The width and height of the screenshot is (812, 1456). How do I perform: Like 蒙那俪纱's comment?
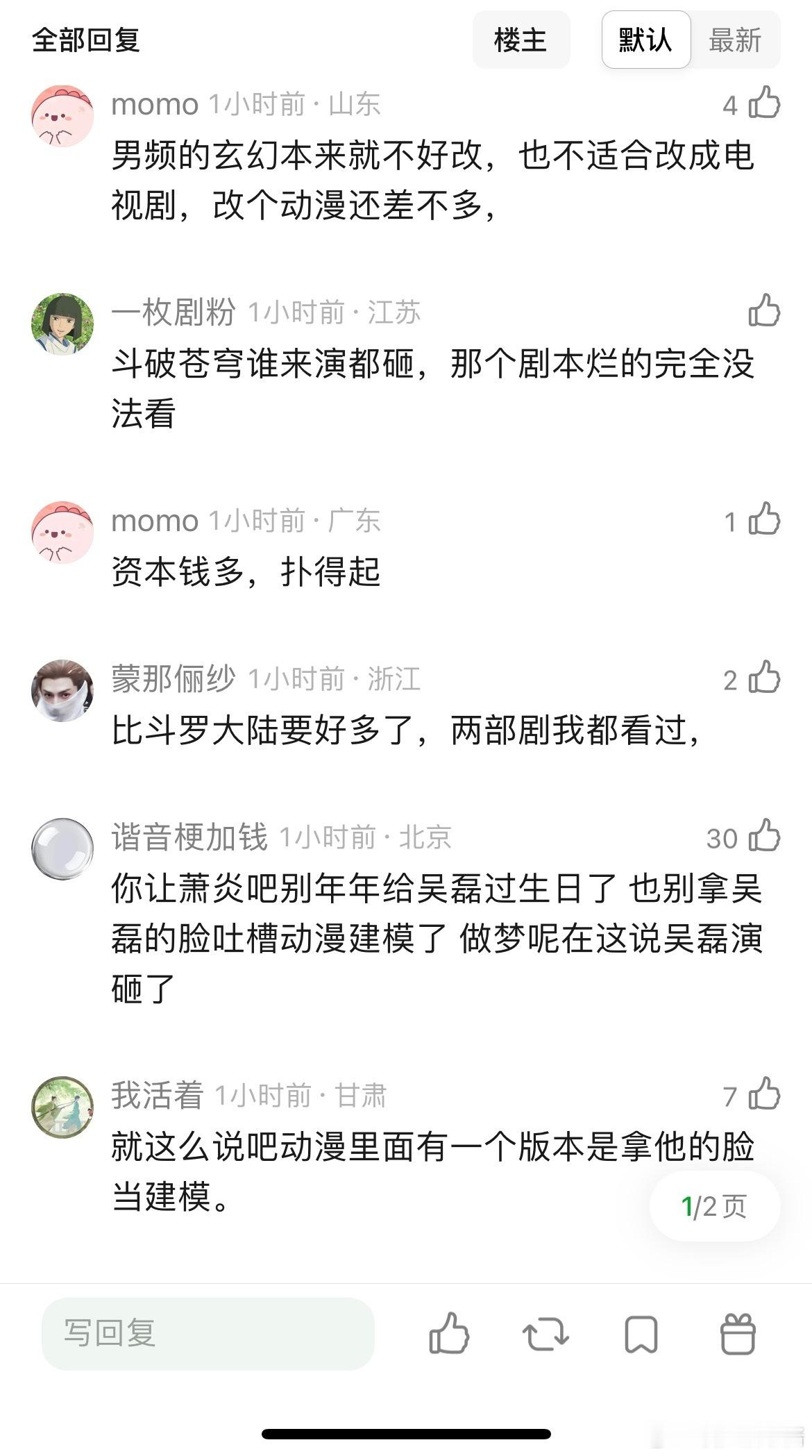click(764, 678)
